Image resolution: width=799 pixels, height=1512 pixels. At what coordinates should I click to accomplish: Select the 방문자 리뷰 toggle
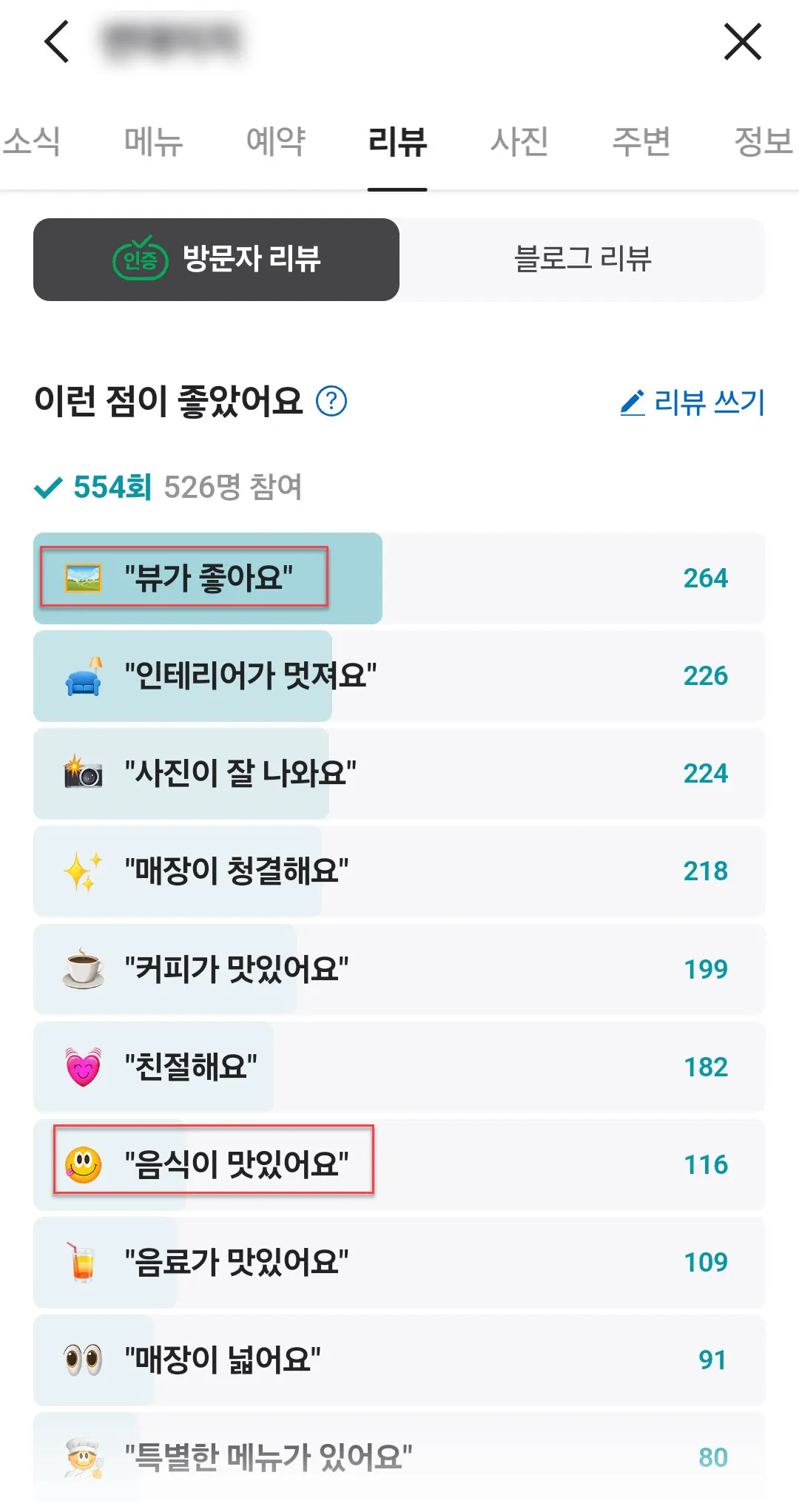click(x=216, y=259)
